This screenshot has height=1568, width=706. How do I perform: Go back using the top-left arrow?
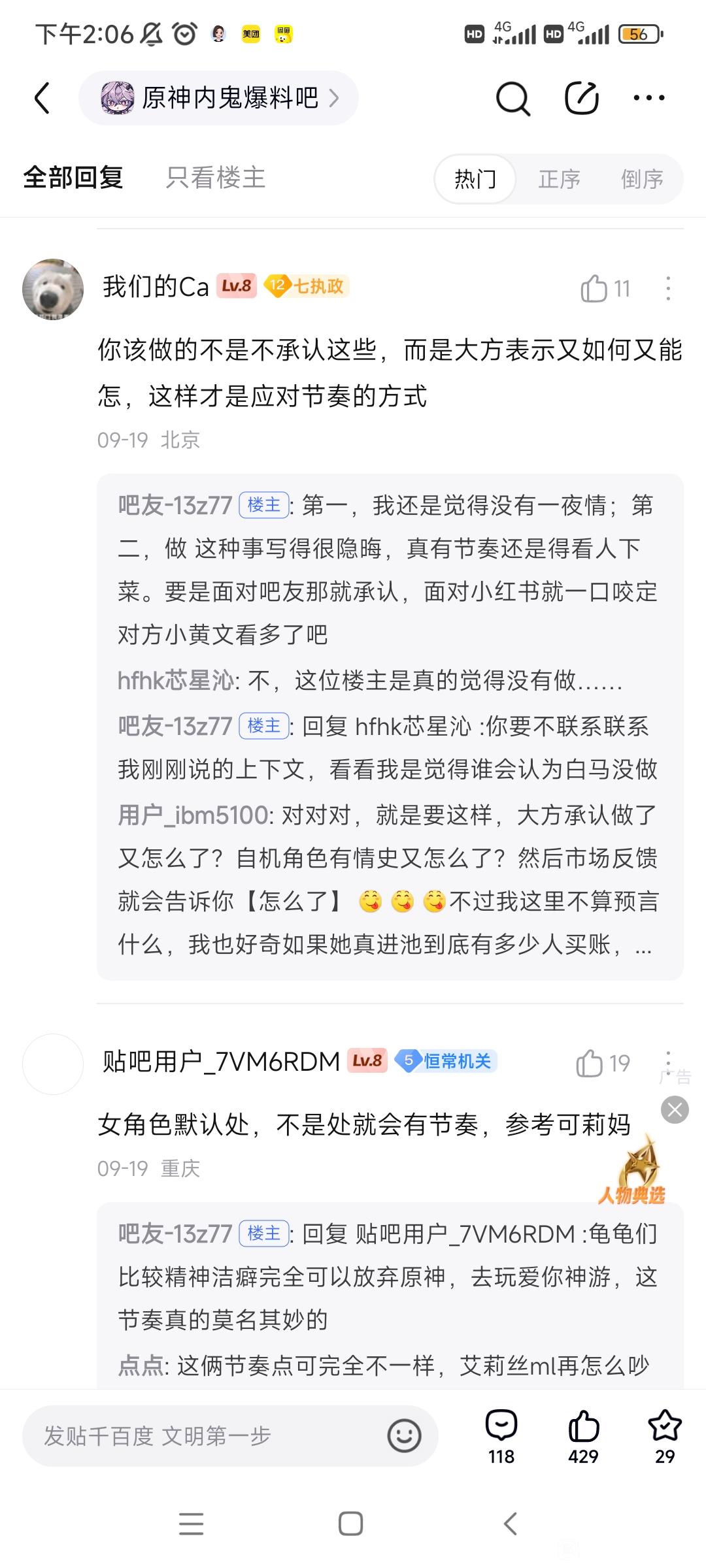point(42,98)
